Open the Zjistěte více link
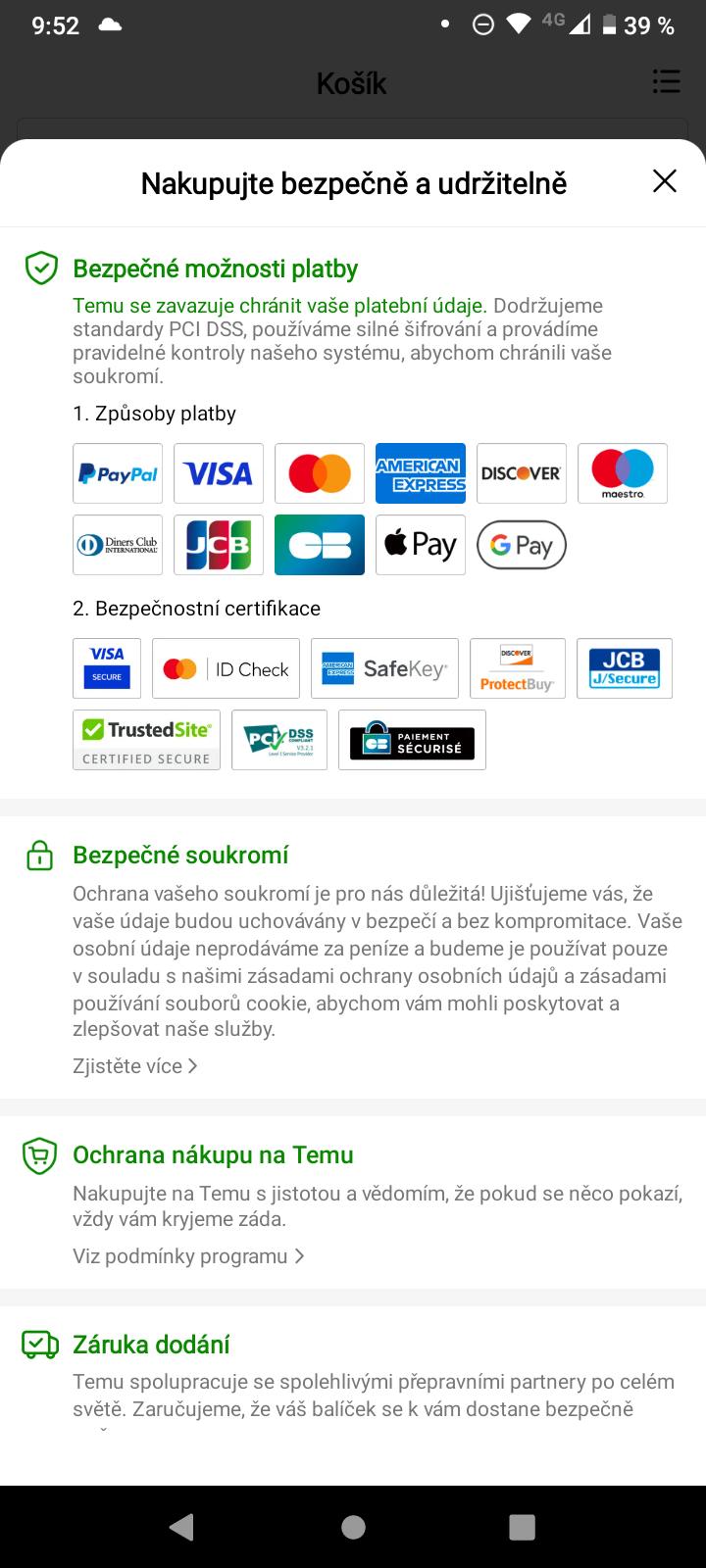This screenshot has width=706, height=1568. tap(135, 1065)
